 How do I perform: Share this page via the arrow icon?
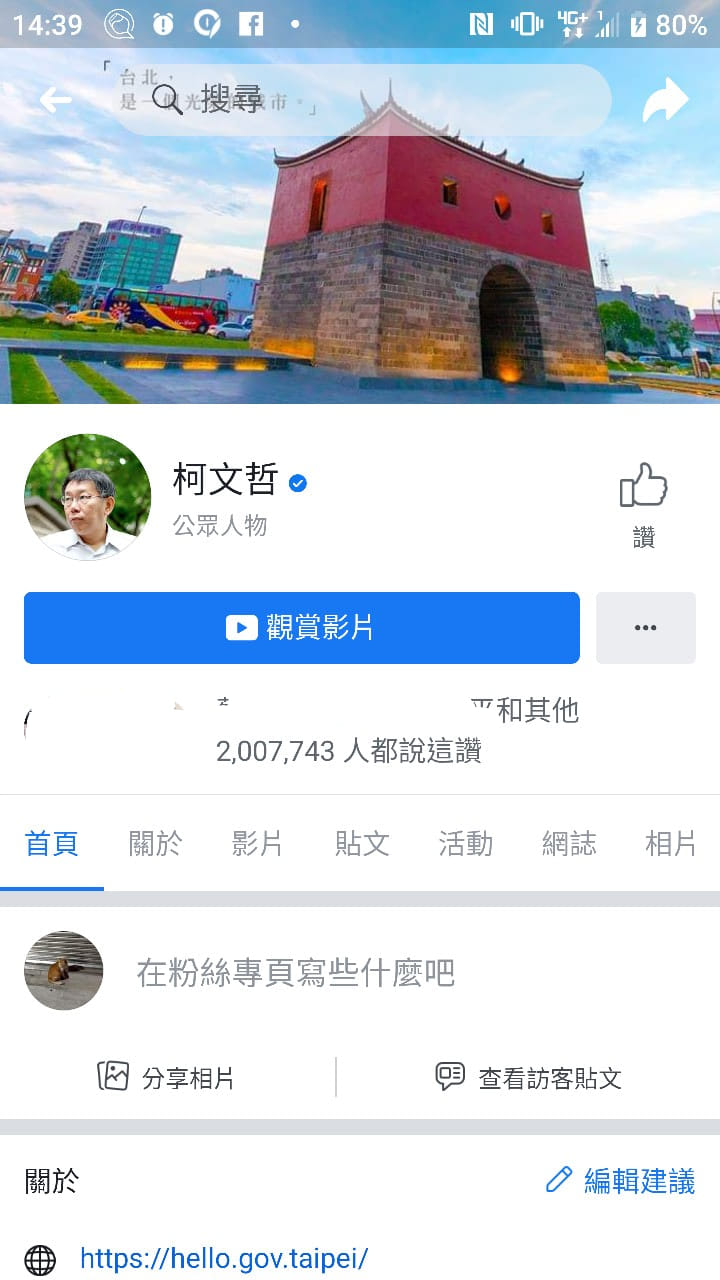coord(665,100)
